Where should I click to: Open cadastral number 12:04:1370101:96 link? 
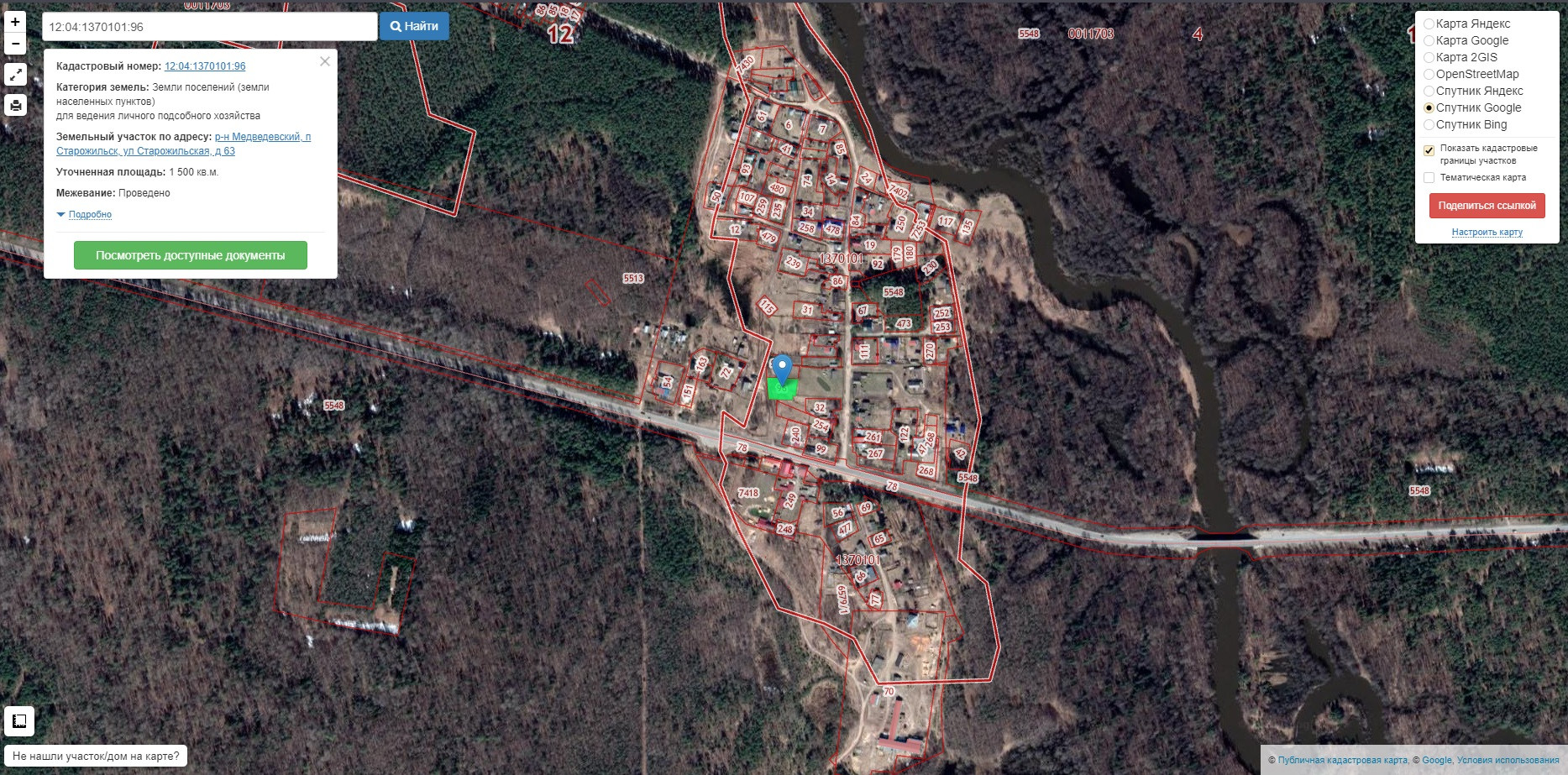[205, 66]
